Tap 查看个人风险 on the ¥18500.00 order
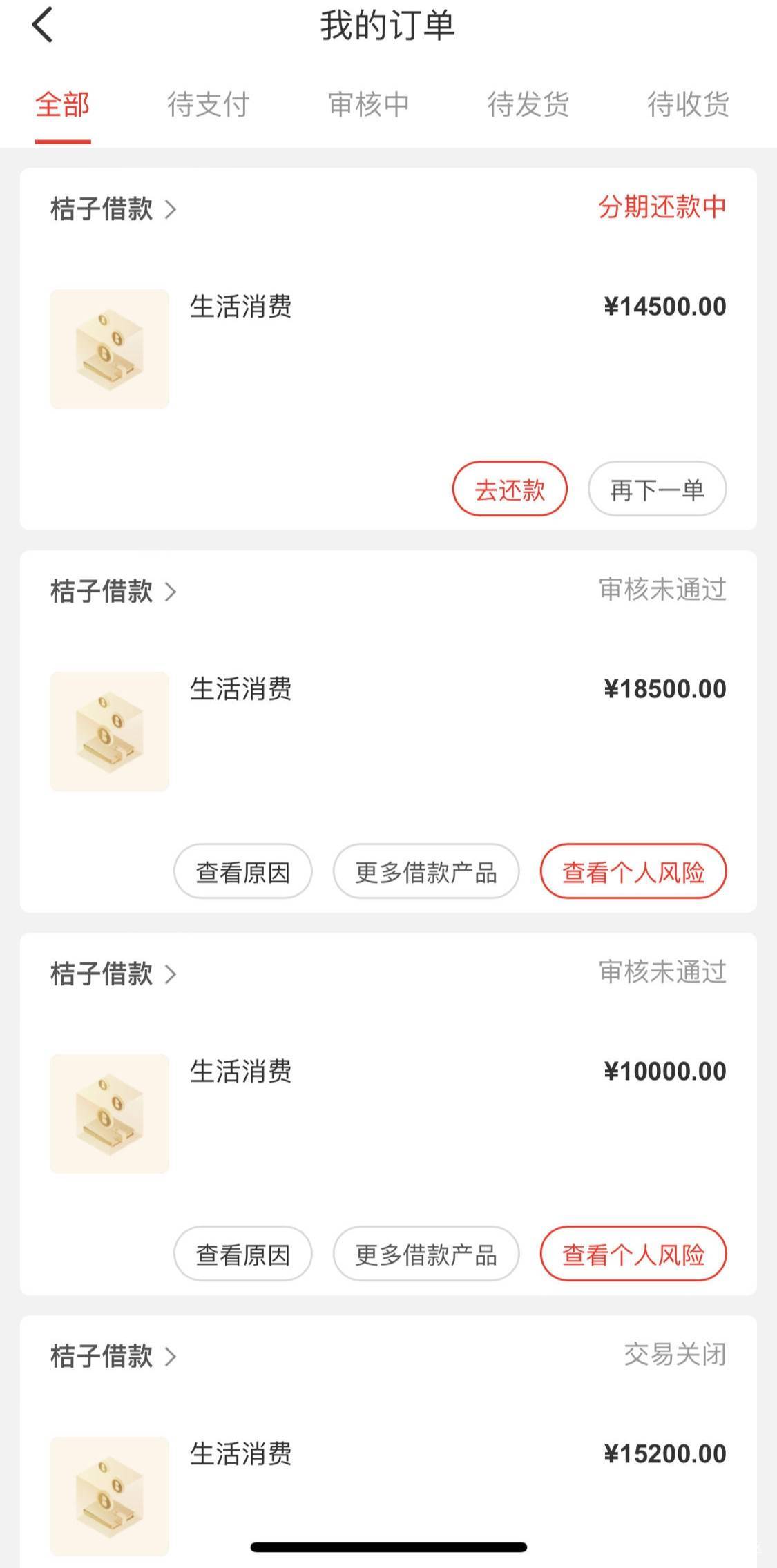The height and width of the screenshot is (1568, 777). click(633, 872)
